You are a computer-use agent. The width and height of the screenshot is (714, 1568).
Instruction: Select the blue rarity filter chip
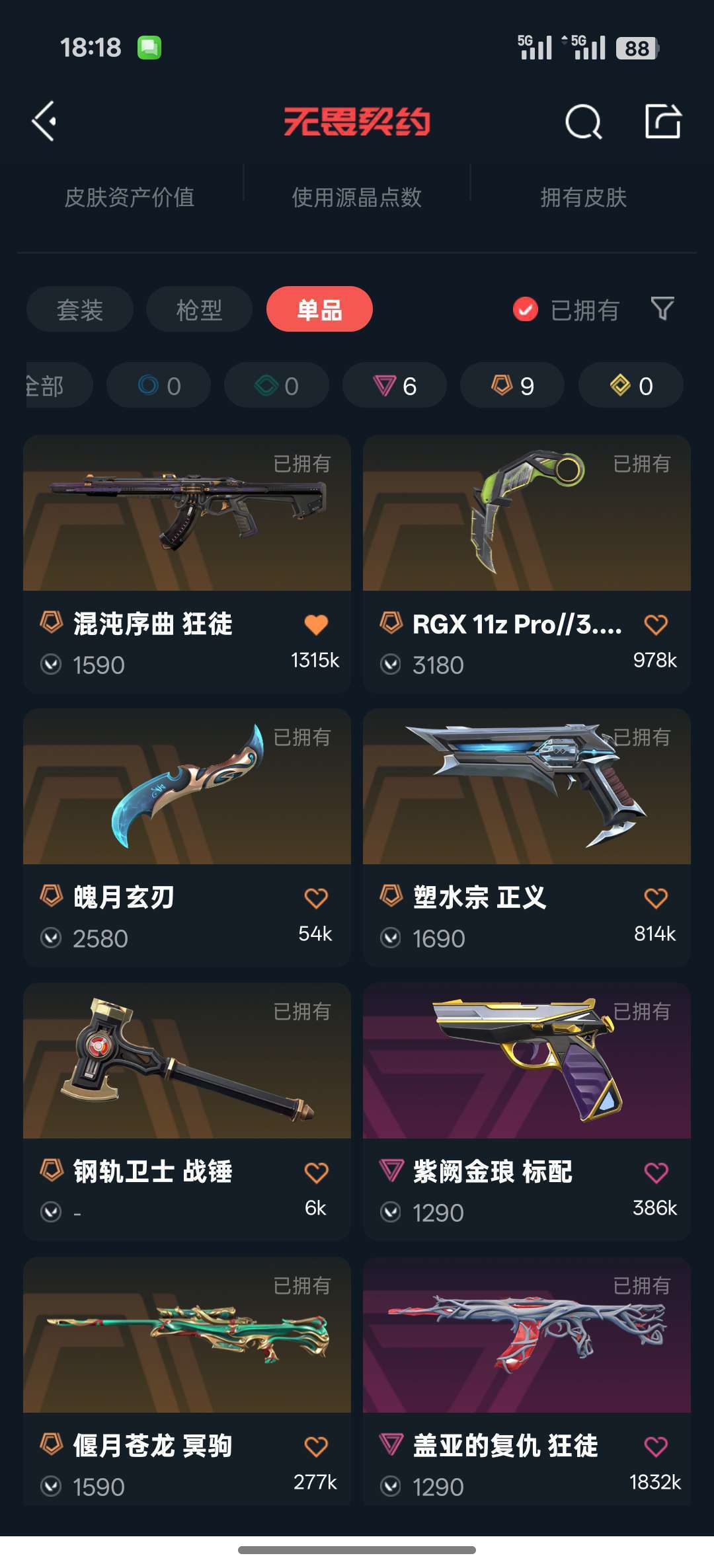(x=157, y=385)
